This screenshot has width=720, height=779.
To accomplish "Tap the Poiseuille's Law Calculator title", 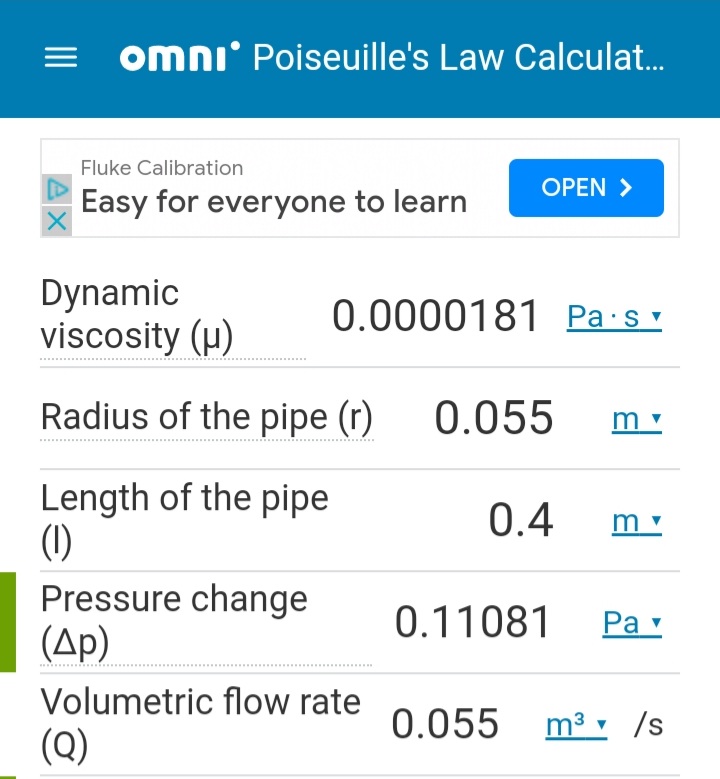I will click(x=458, y=58).
